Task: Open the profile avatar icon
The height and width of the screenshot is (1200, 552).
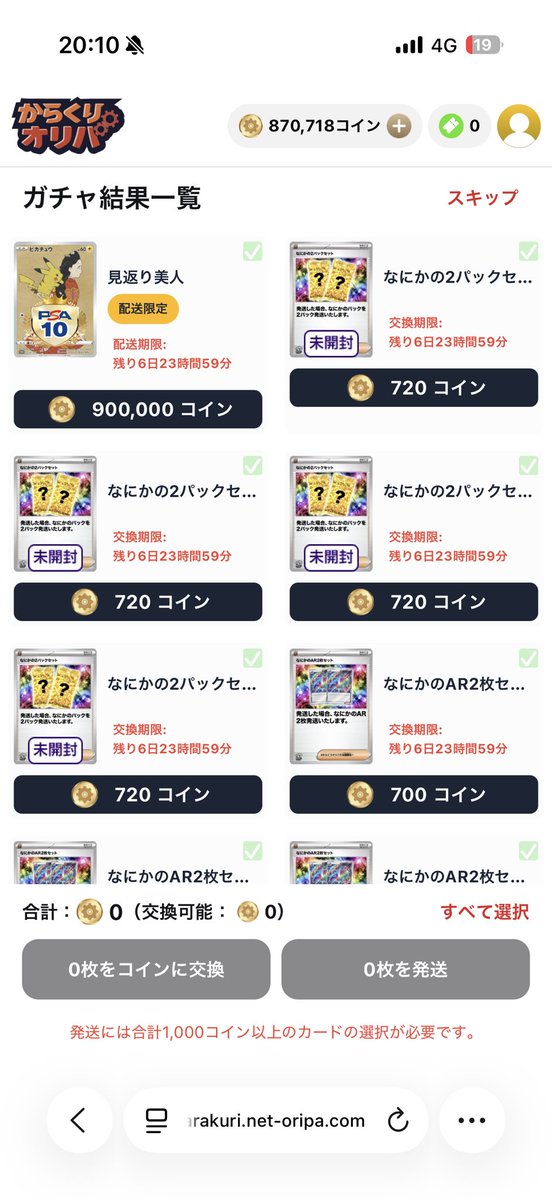Action: click(x=518, y=126)
